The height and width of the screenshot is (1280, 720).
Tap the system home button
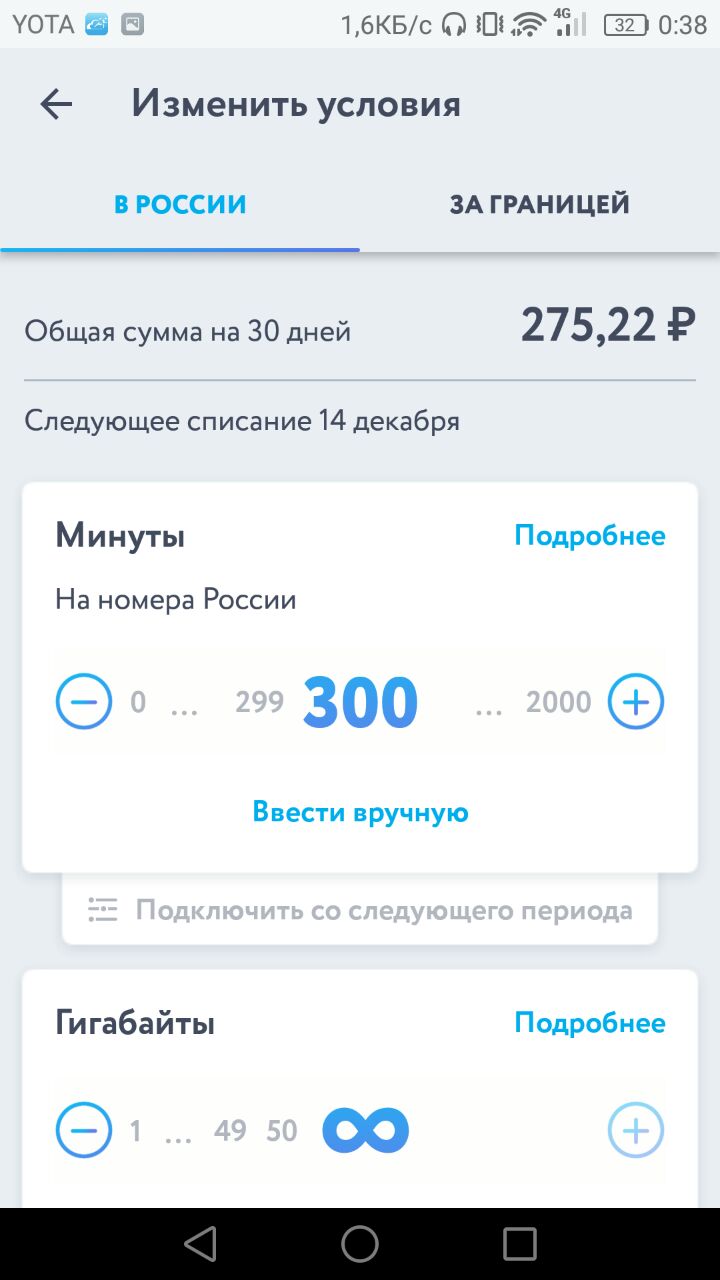(x=360, y=1244)
